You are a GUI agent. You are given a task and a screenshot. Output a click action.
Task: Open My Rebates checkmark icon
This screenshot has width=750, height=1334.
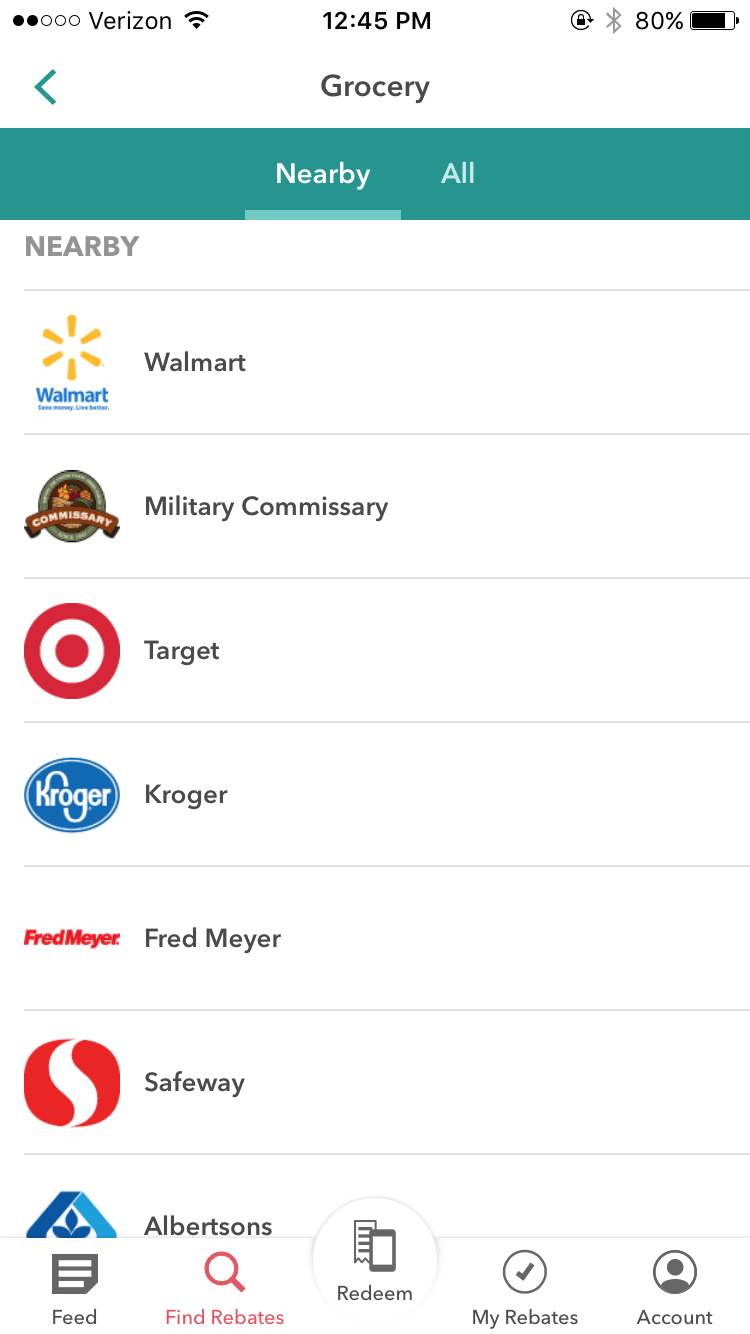pyautogui.click(x=524, y=1271)
